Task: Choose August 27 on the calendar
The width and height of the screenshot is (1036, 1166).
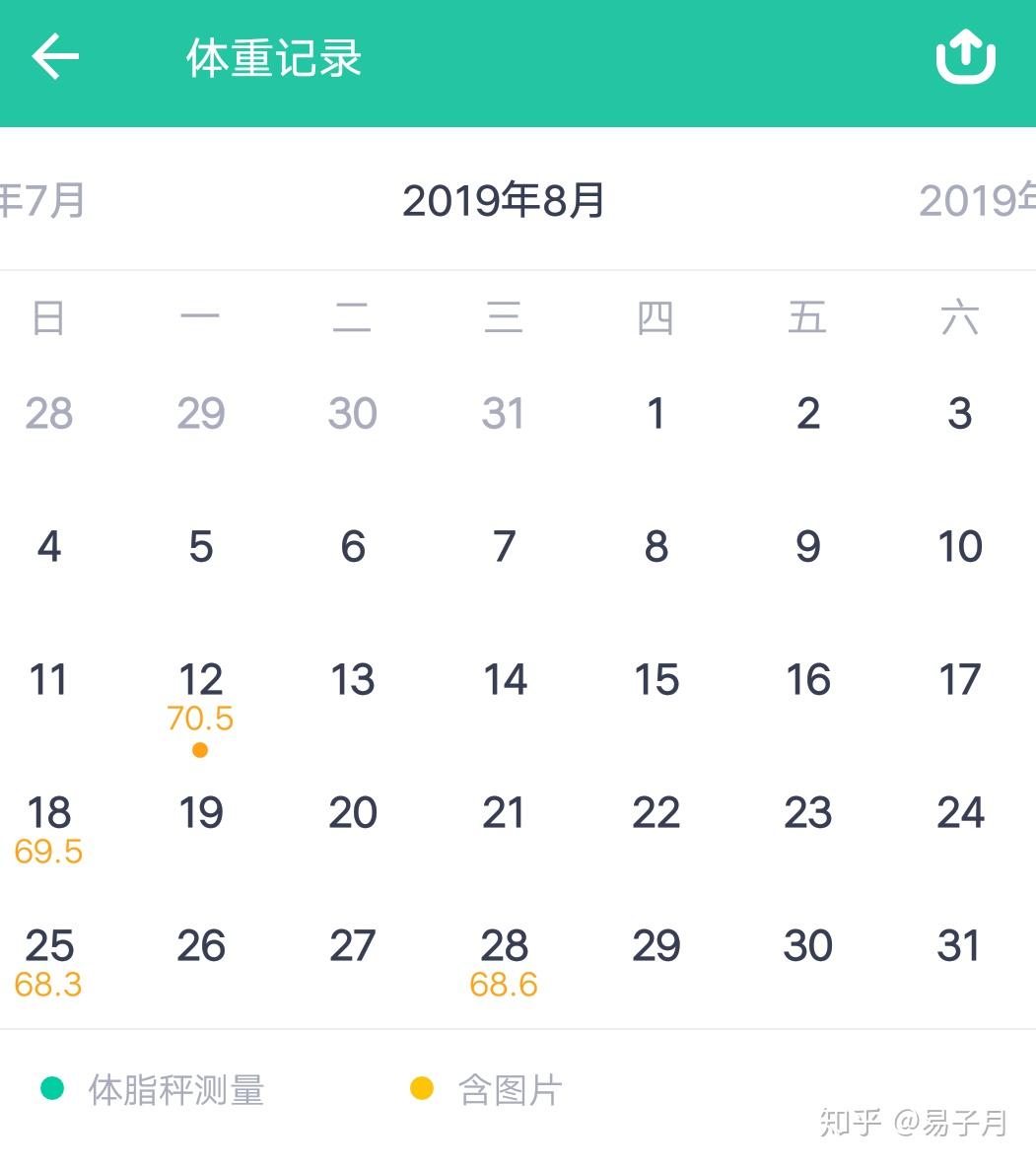Action: pos(352,946)
